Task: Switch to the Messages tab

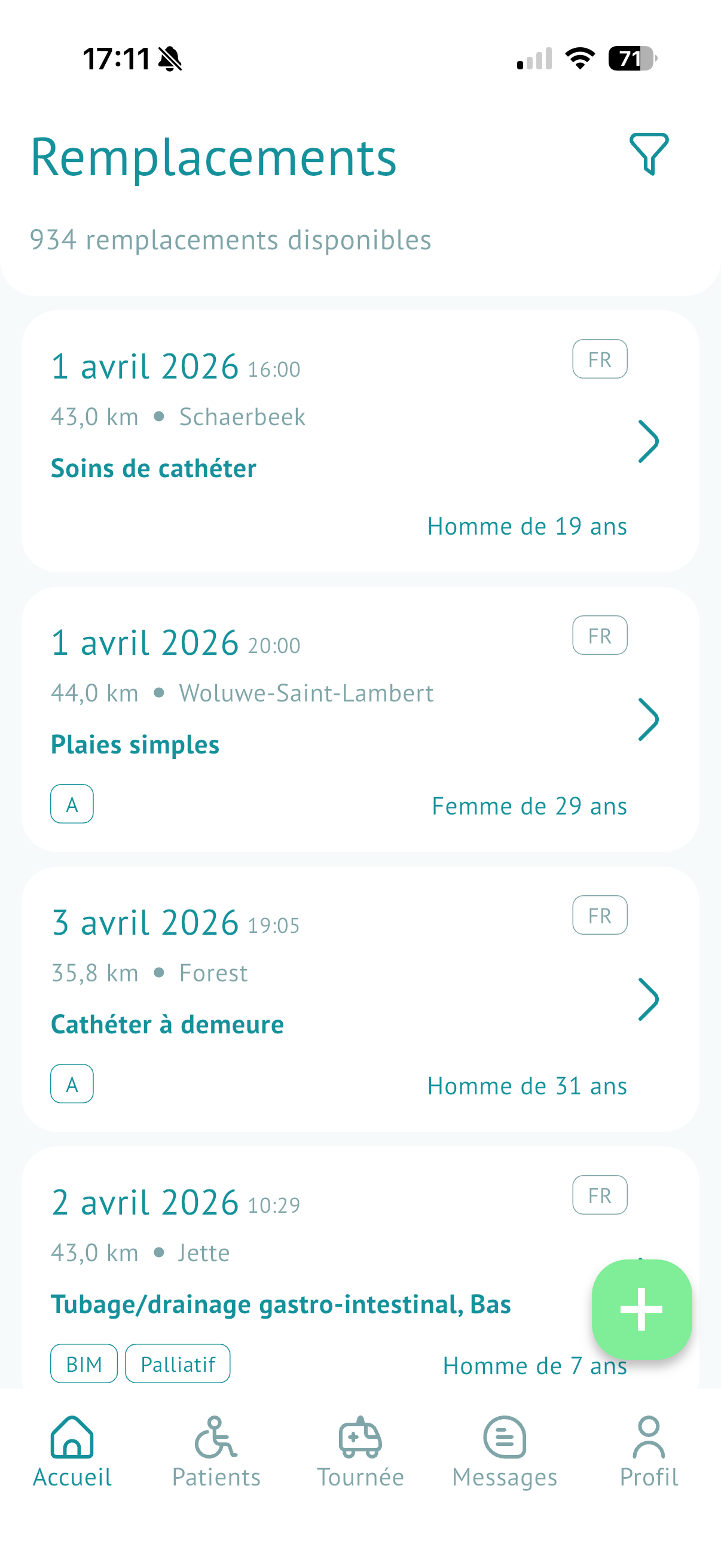Action: click(x=504, y=1461)
